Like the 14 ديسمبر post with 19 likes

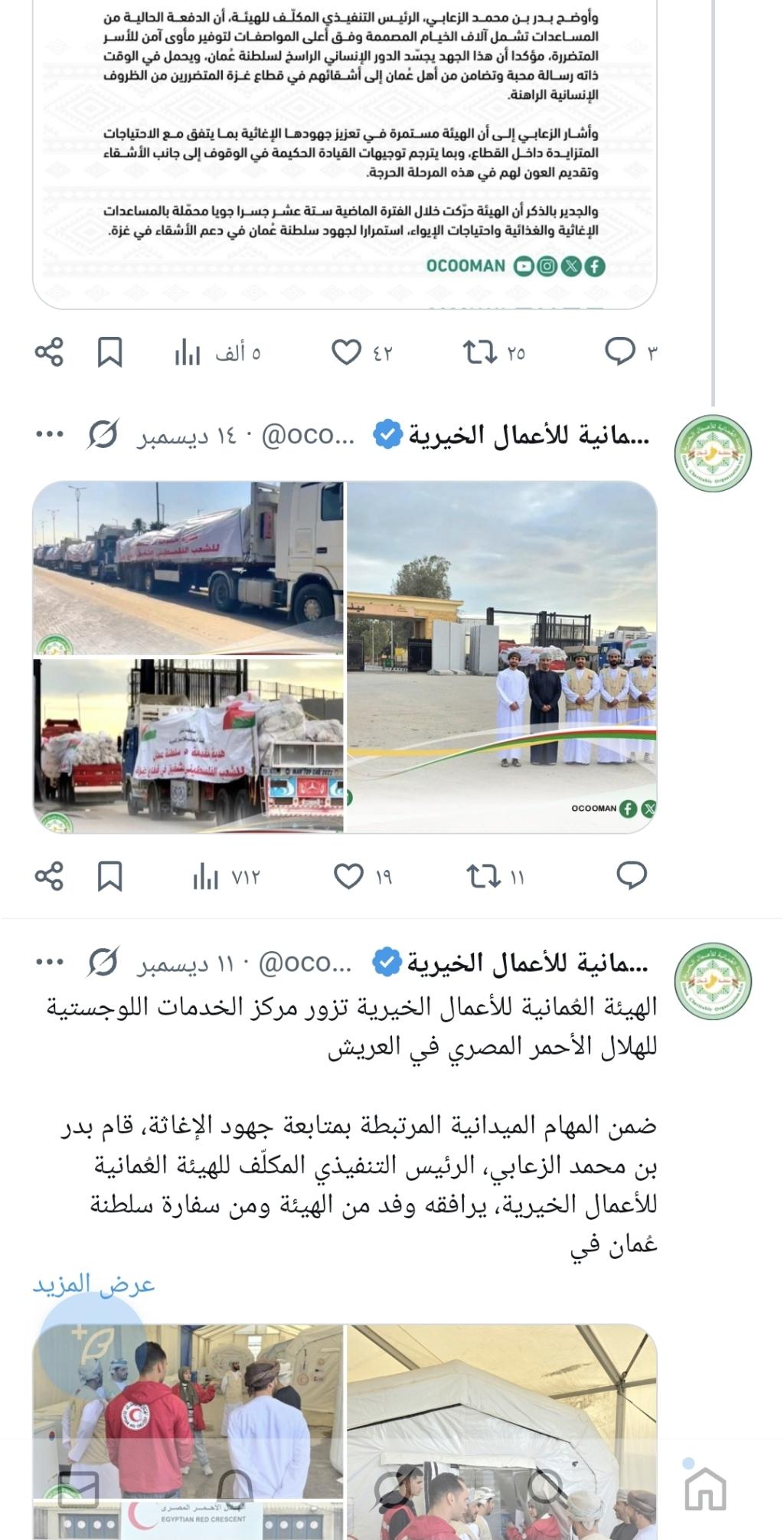coord(348,876)
